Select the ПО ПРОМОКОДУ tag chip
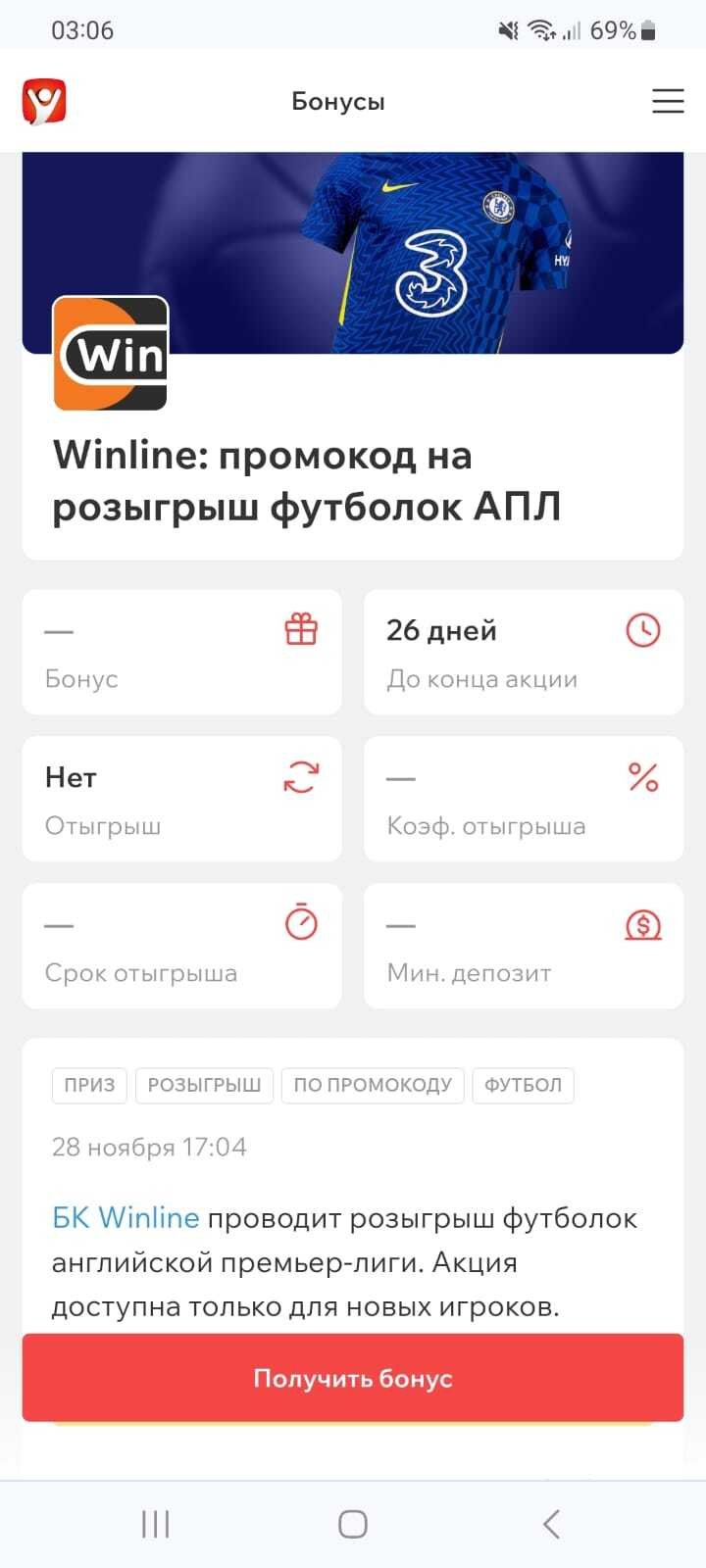706x1568 pixels. pos(373,1085)
